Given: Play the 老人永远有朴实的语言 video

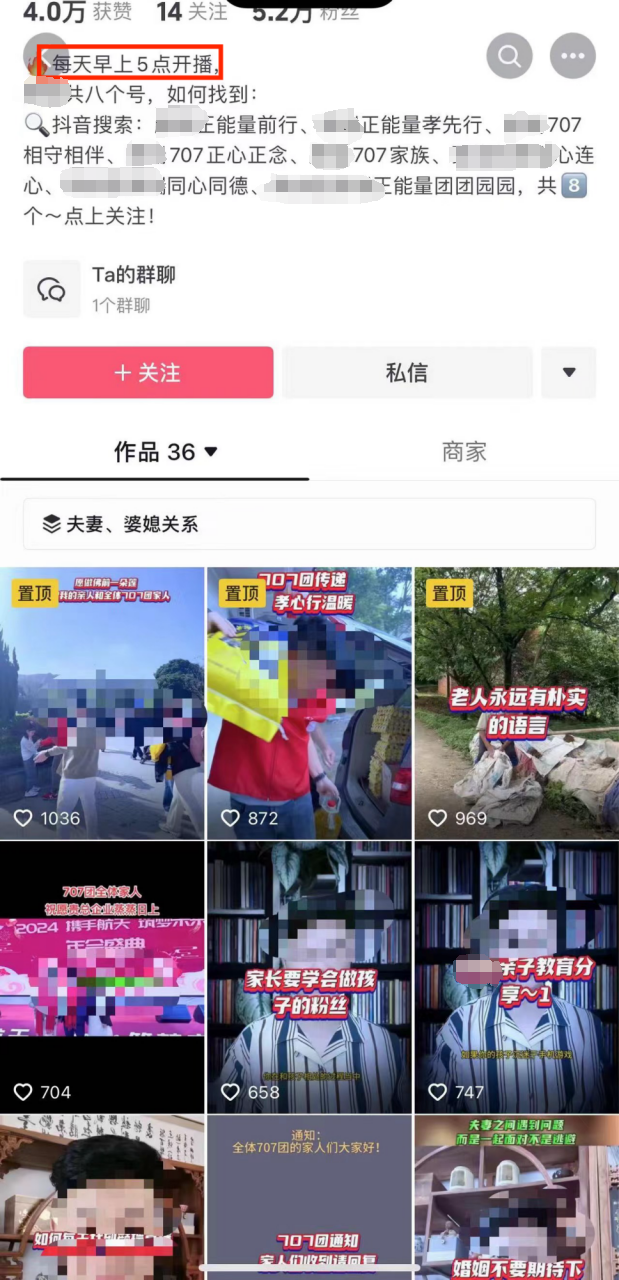Looking at the screenshot, I should pos(516,703).
